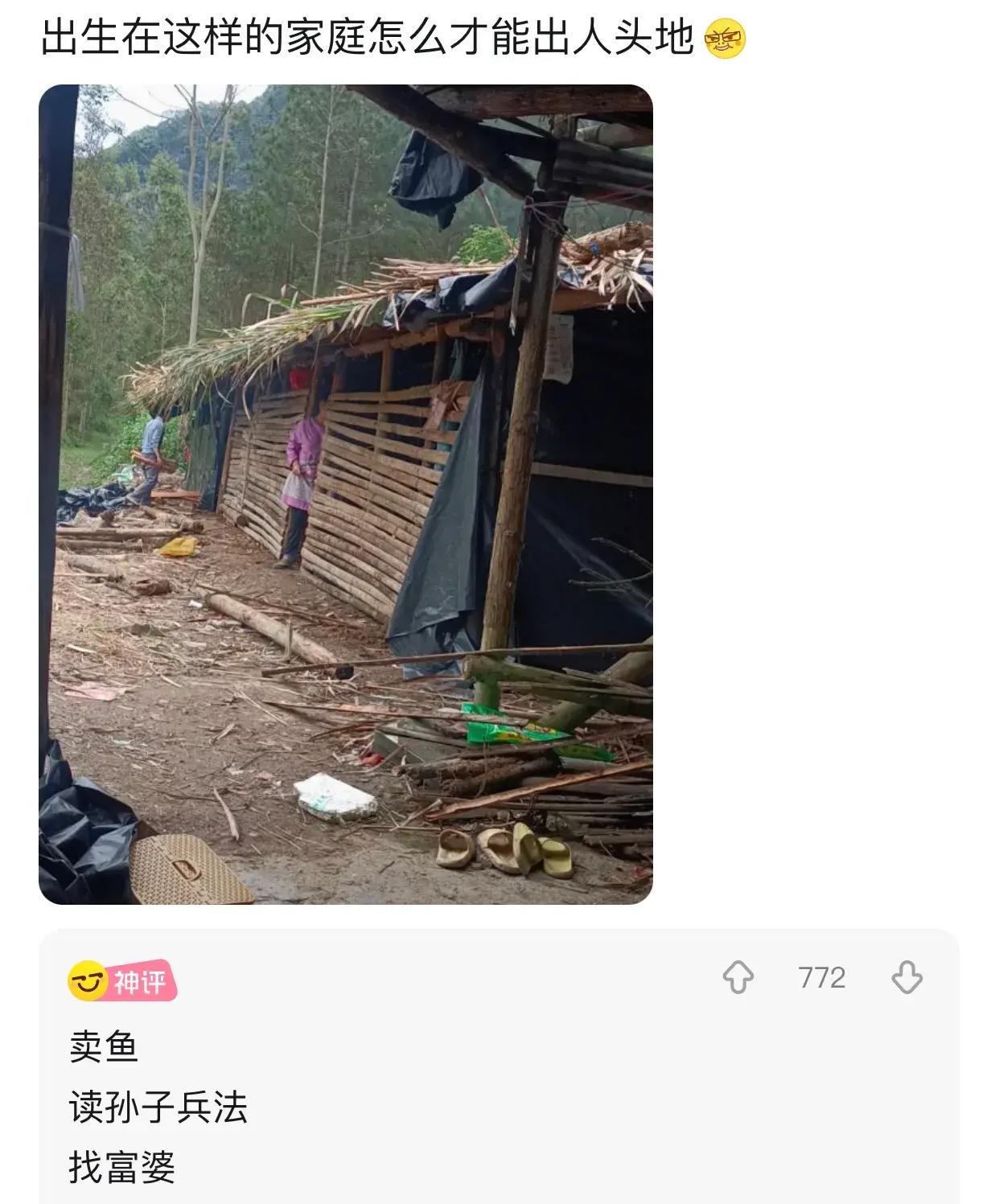
Task: Open the post photo of the wooden shed
Action: click(x=346, y=494)
